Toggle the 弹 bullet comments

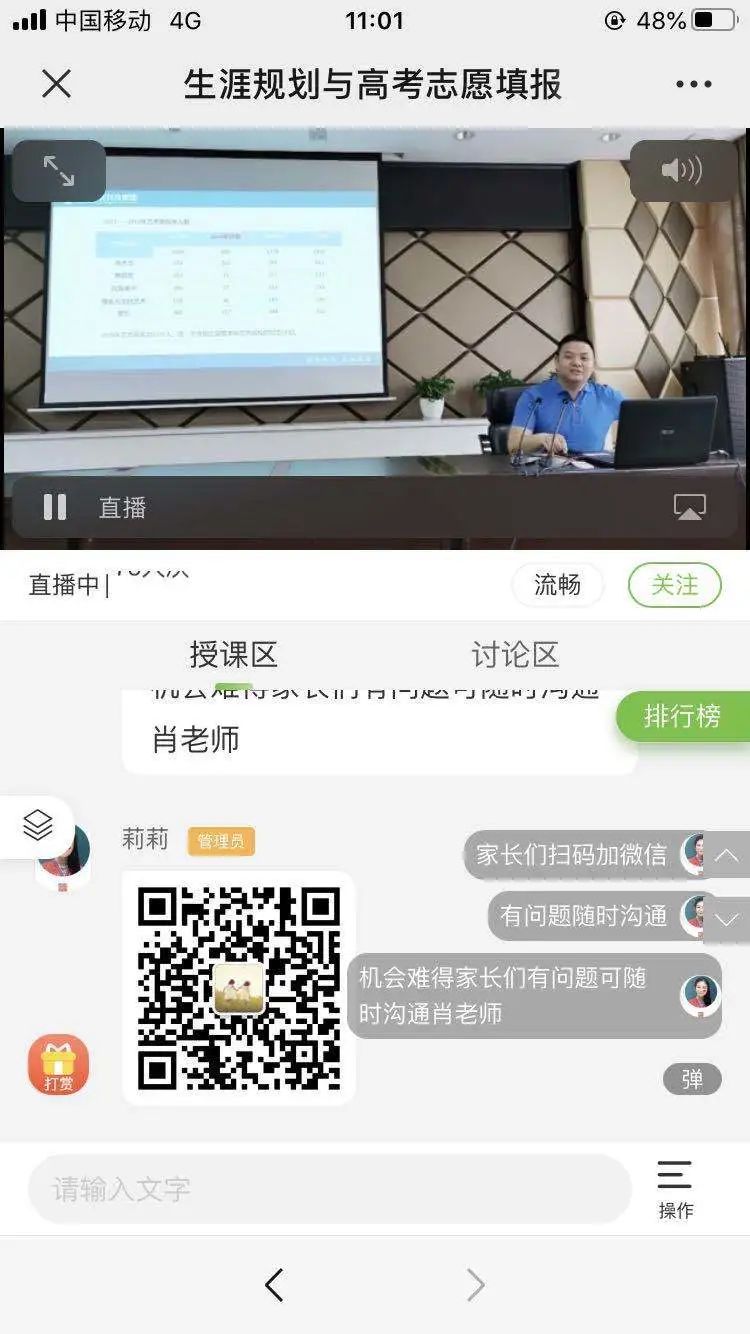click(x=692, y=1079)
